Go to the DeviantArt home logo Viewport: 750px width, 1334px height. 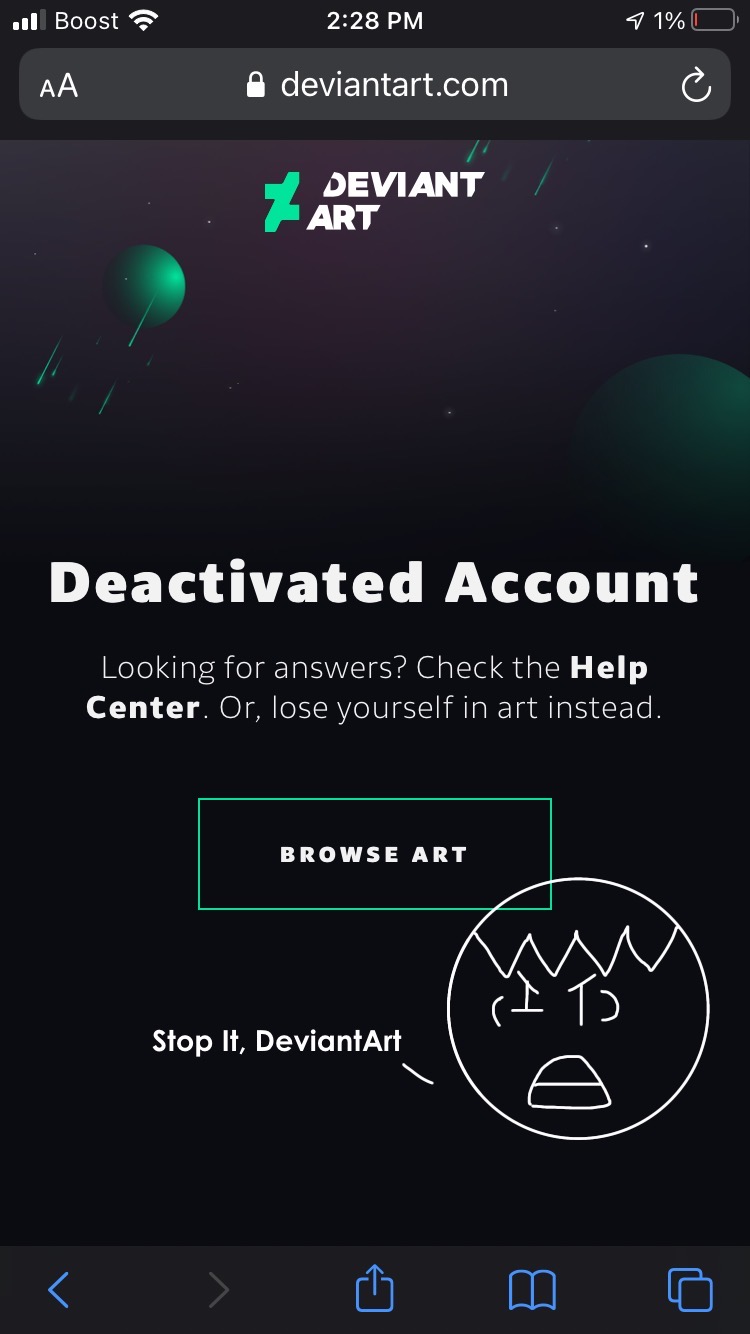pyautogui.click(x=374, y=201)
